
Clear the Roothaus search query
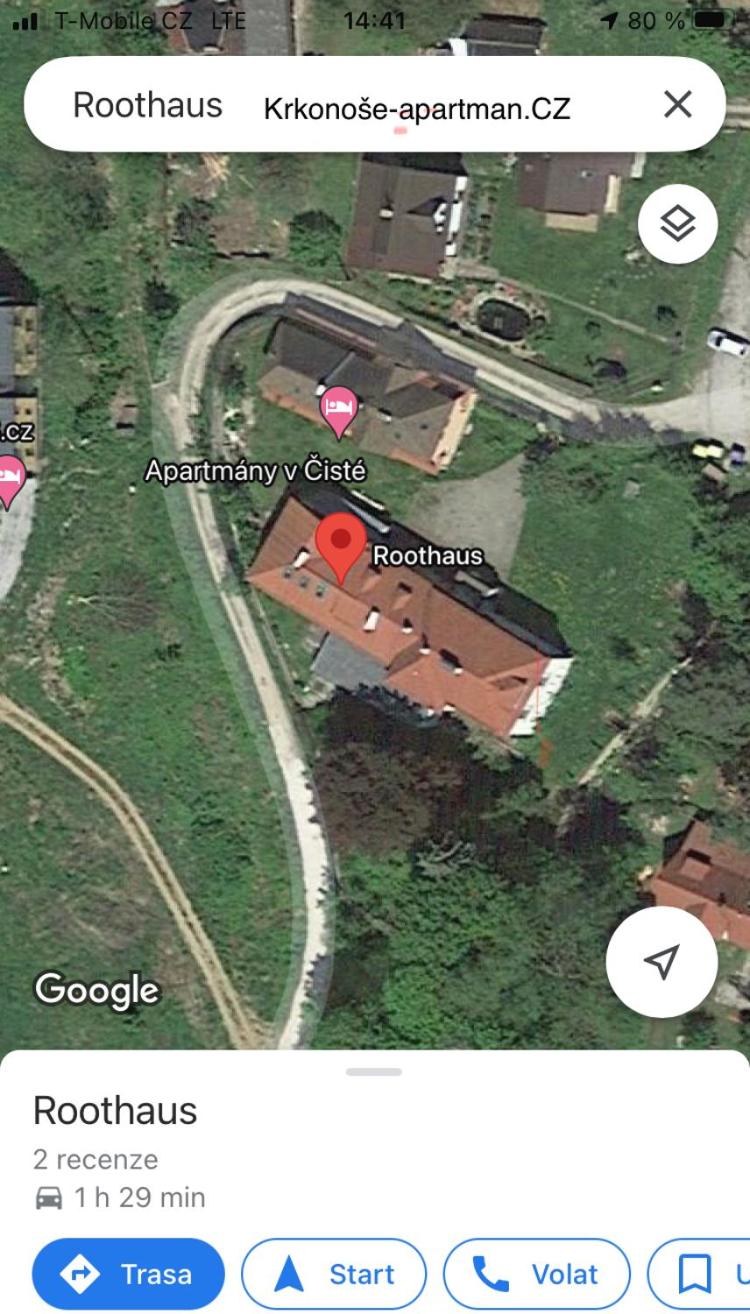click(x=677, y=104)
